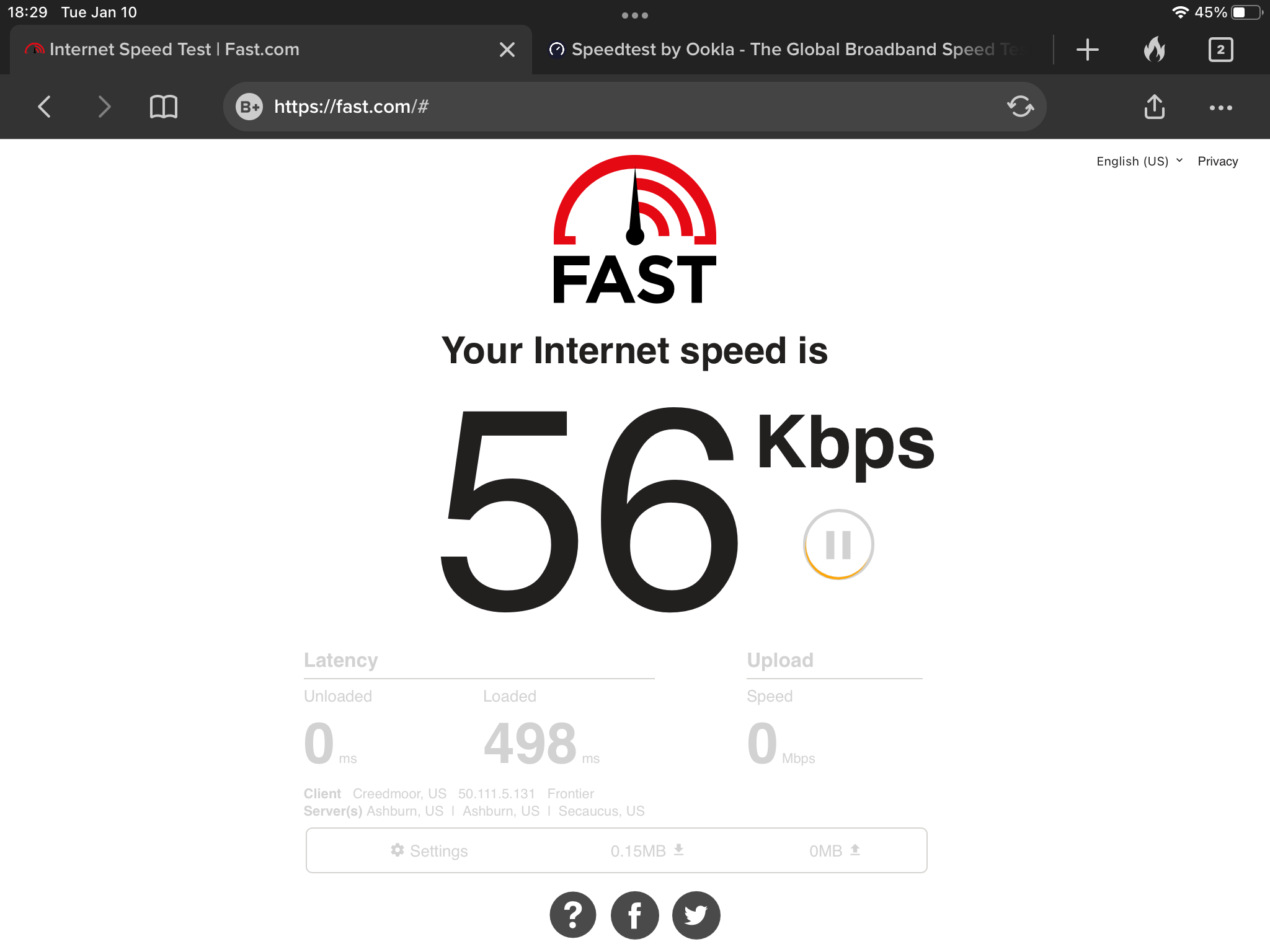
Task: Share this page
Action: [1154, 107]
